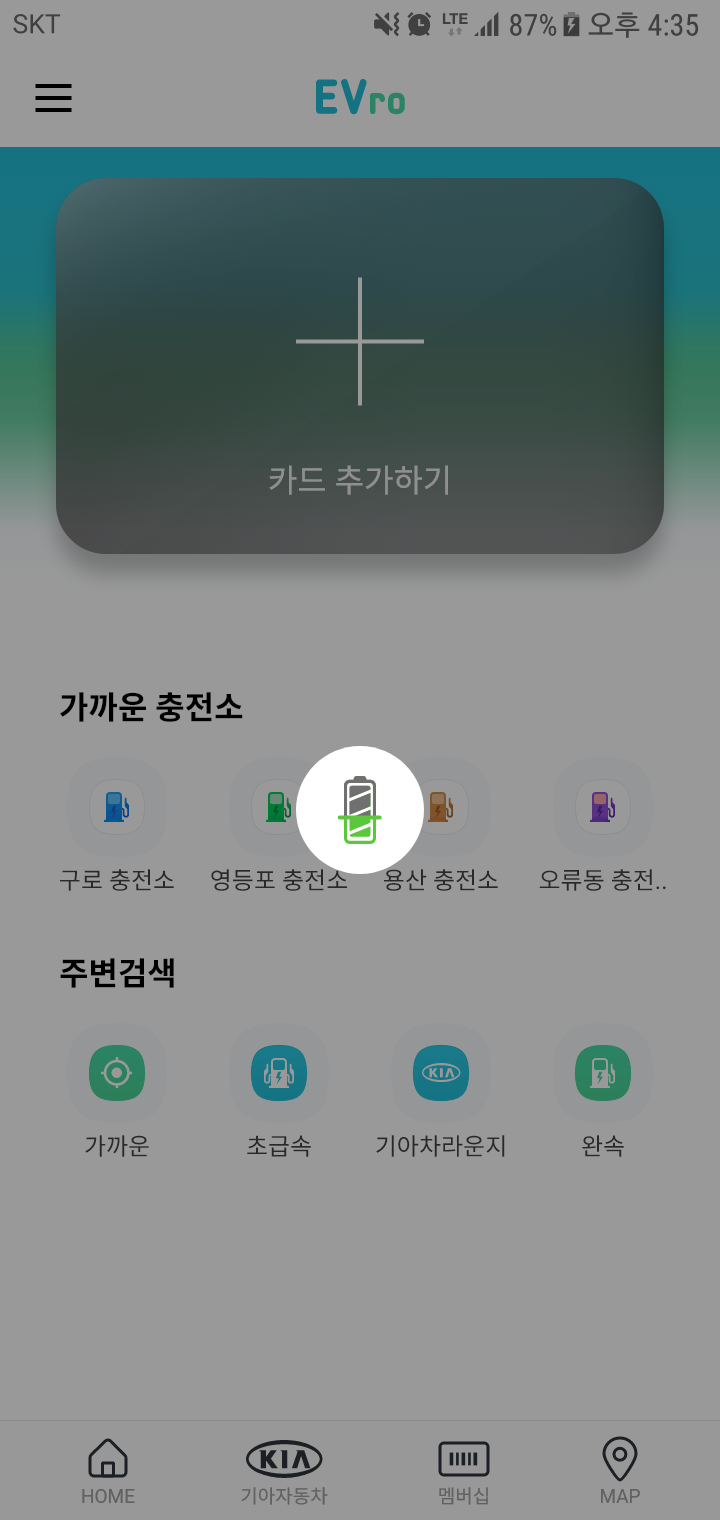This screenshot has height=1520, width=720.
Task: Tap the KIA logo in bottom bar
Action: coord(283,1458)
